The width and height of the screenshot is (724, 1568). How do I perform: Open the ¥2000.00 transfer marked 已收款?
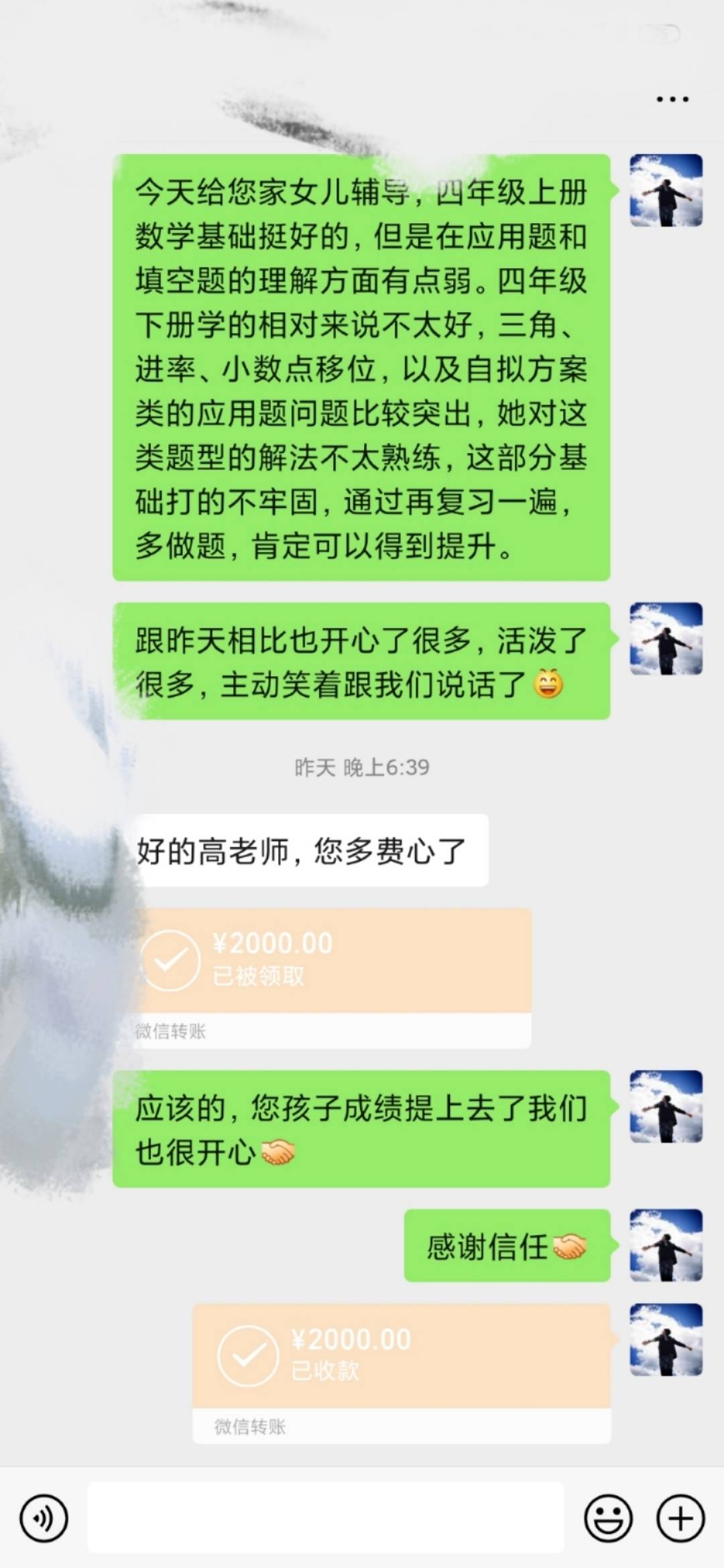(x=401, y=1356)
